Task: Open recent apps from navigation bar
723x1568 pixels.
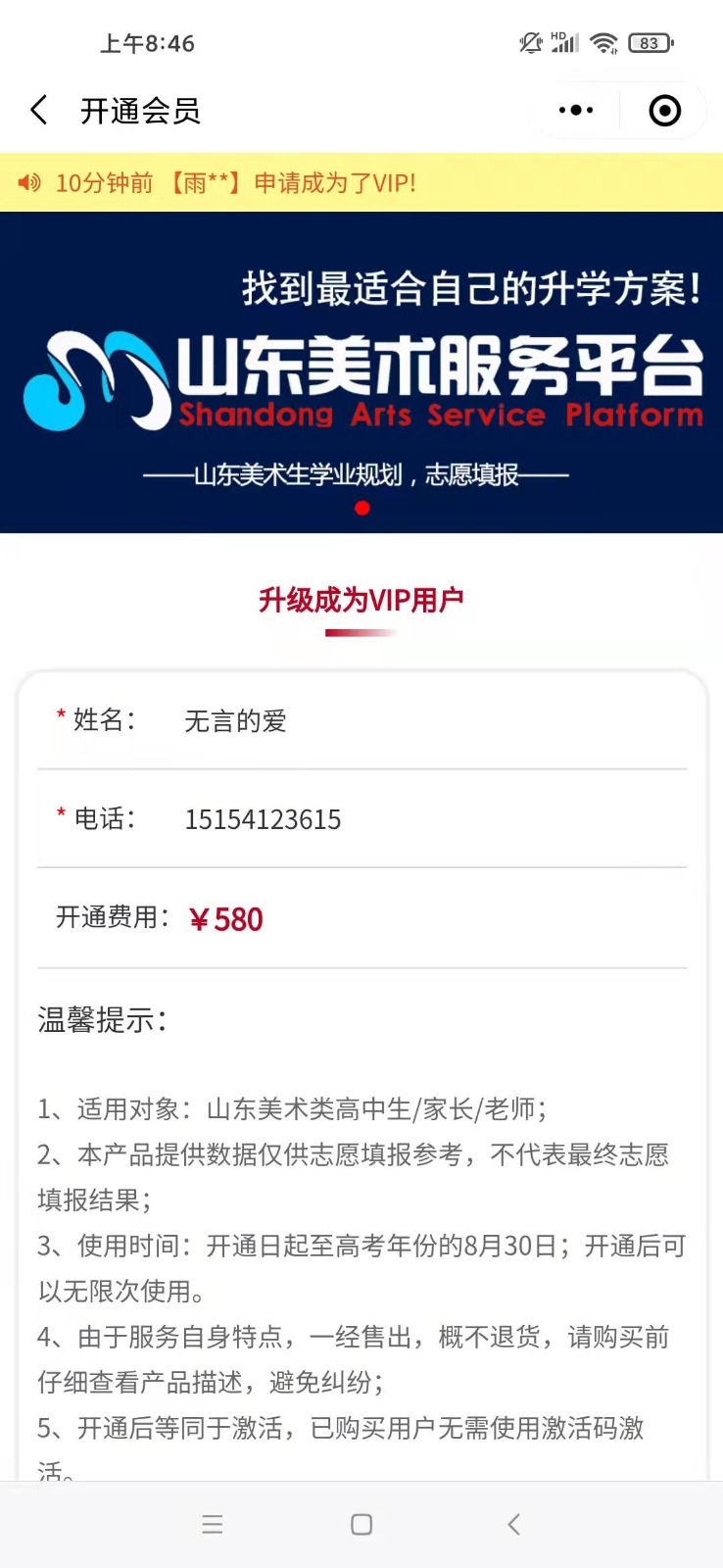Action: point(213,1524)
